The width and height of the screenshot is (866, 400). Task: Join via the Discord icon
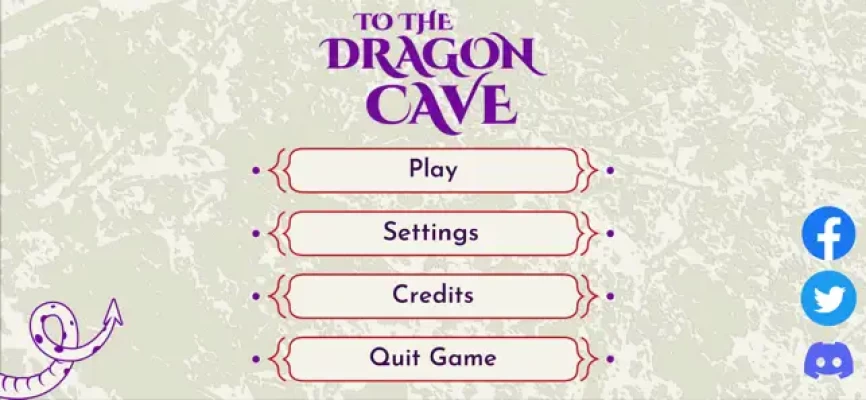829,360
